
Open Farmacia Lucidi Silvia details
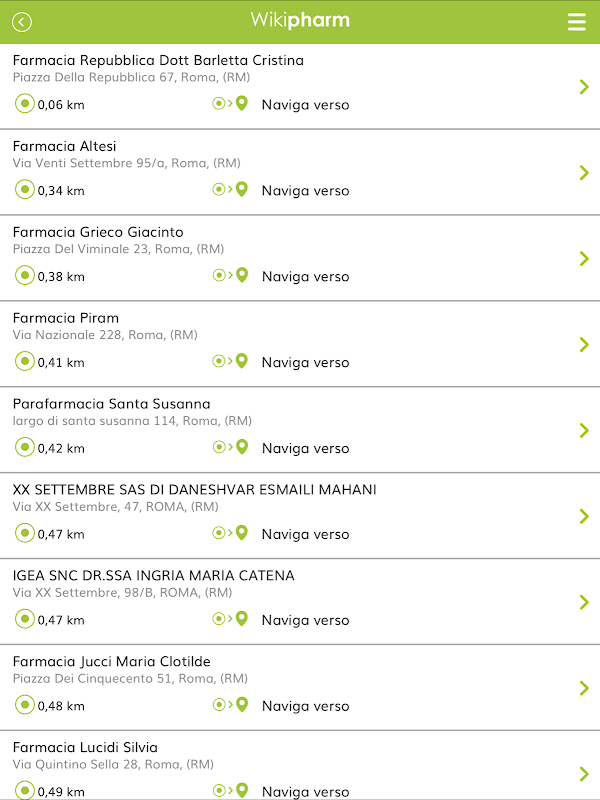[300, 765]
